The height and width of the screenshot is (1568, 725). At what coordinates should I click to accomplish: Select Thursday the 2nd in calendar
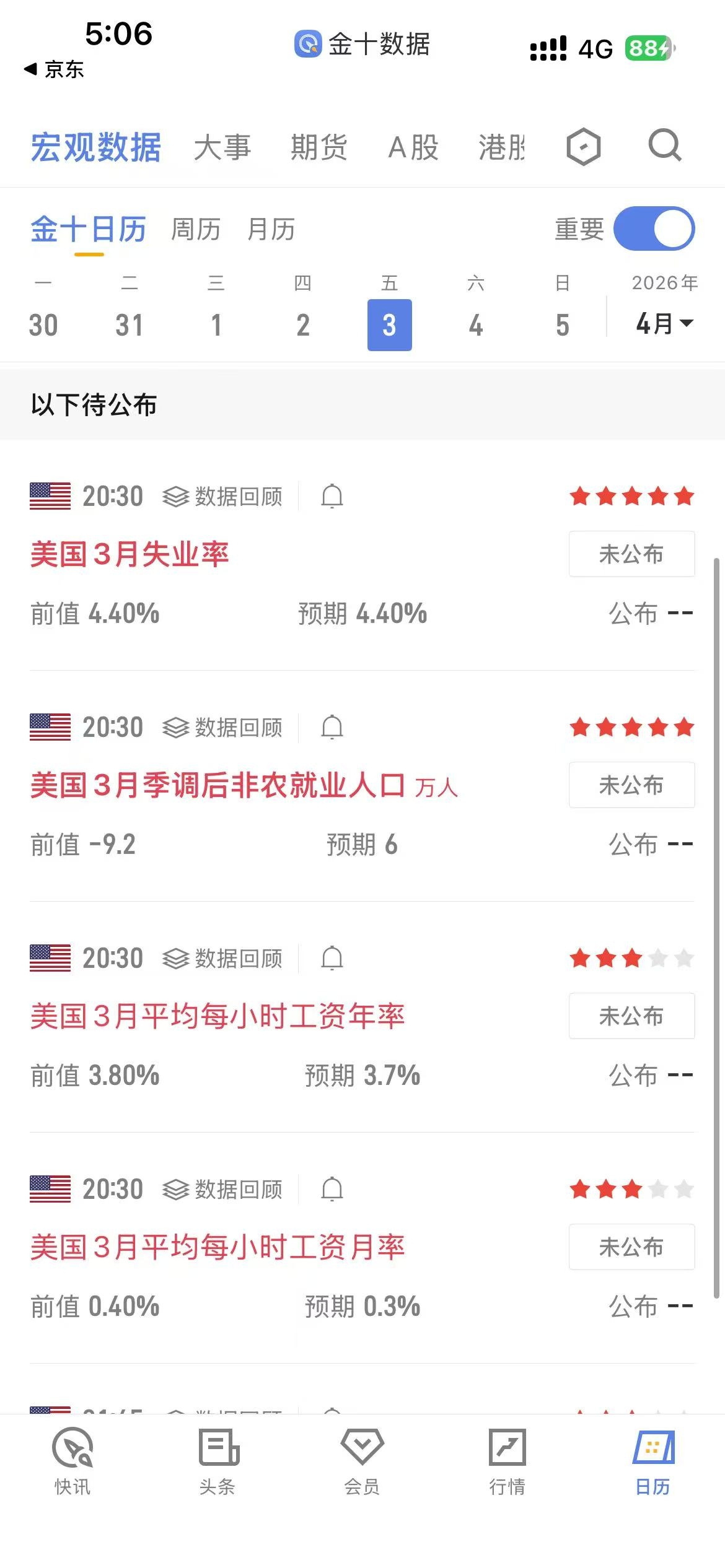(x=302, y=324)
